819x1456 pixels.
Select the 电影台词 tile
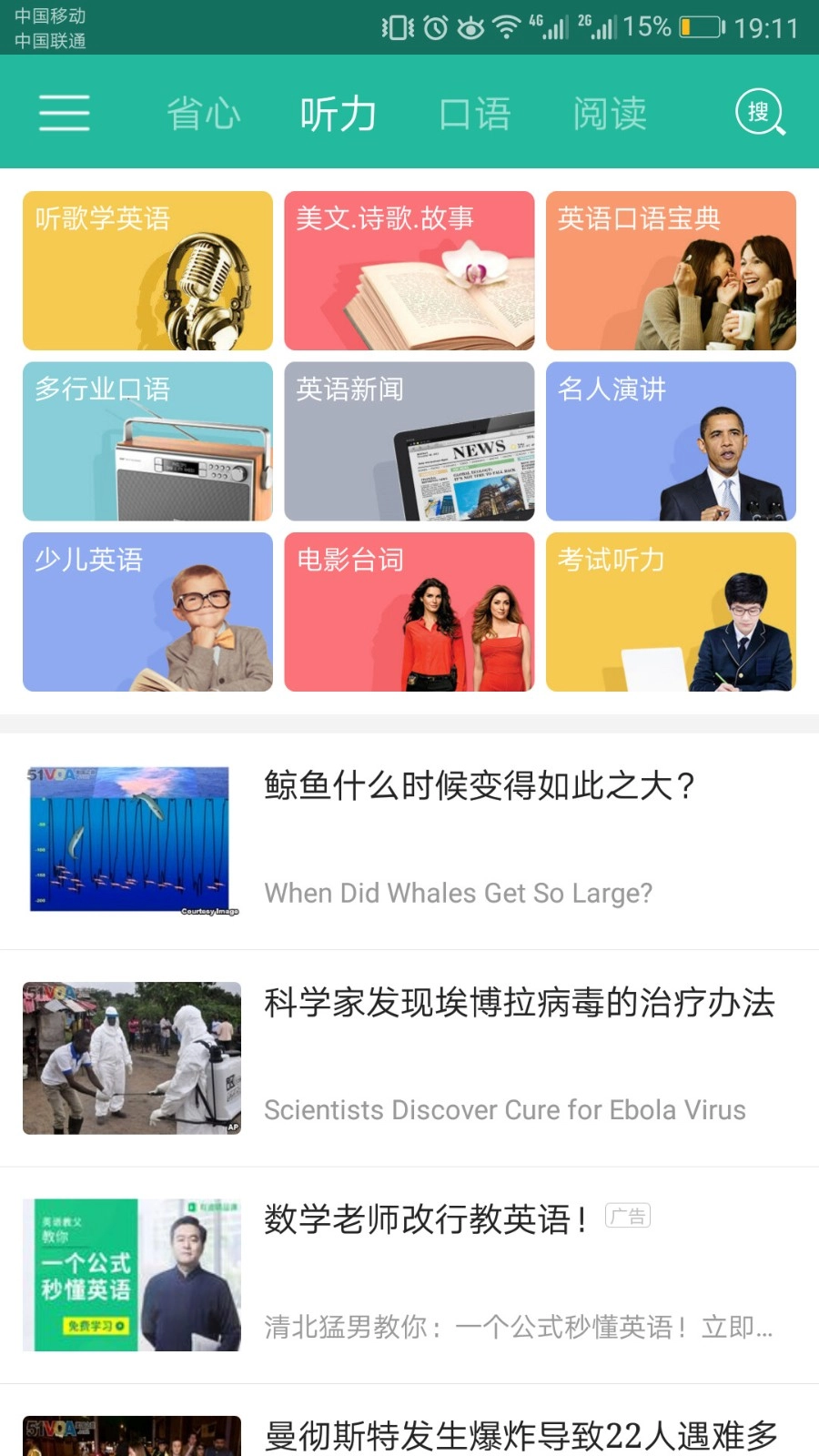point(409,612)
